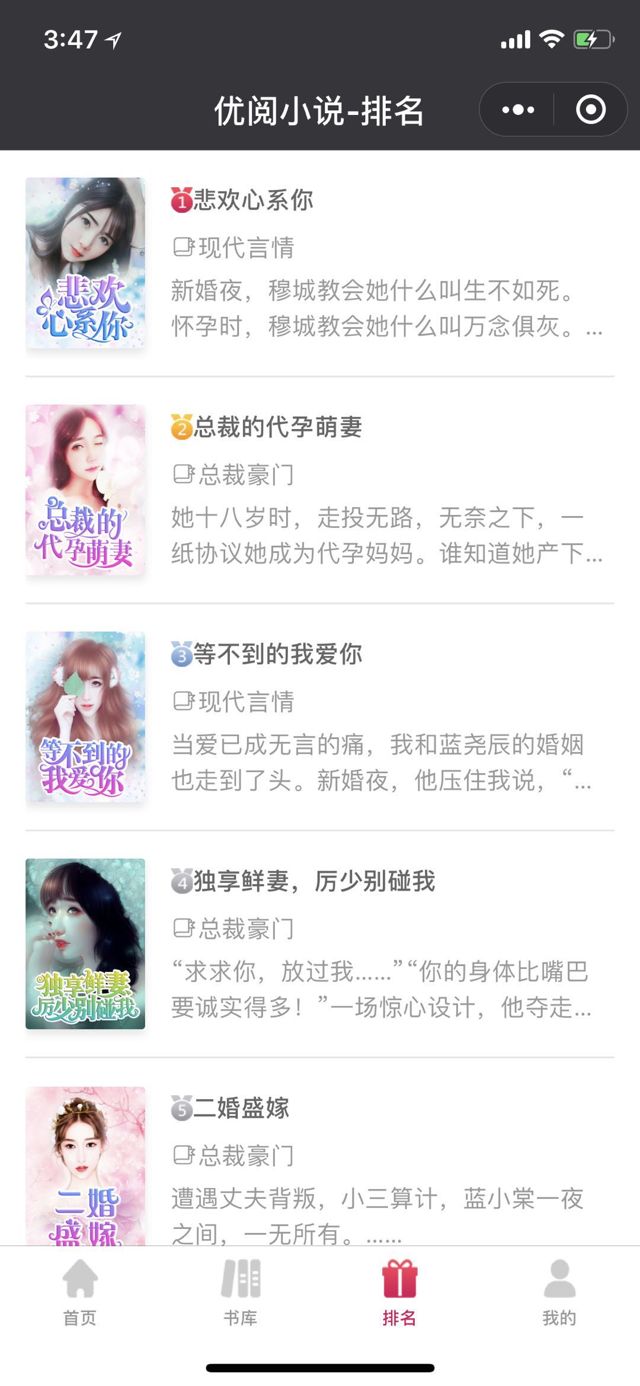Select the 排名 tab
This screenshot has height=1386, width=640.
pyautogui.click(x=399, y=1292)
